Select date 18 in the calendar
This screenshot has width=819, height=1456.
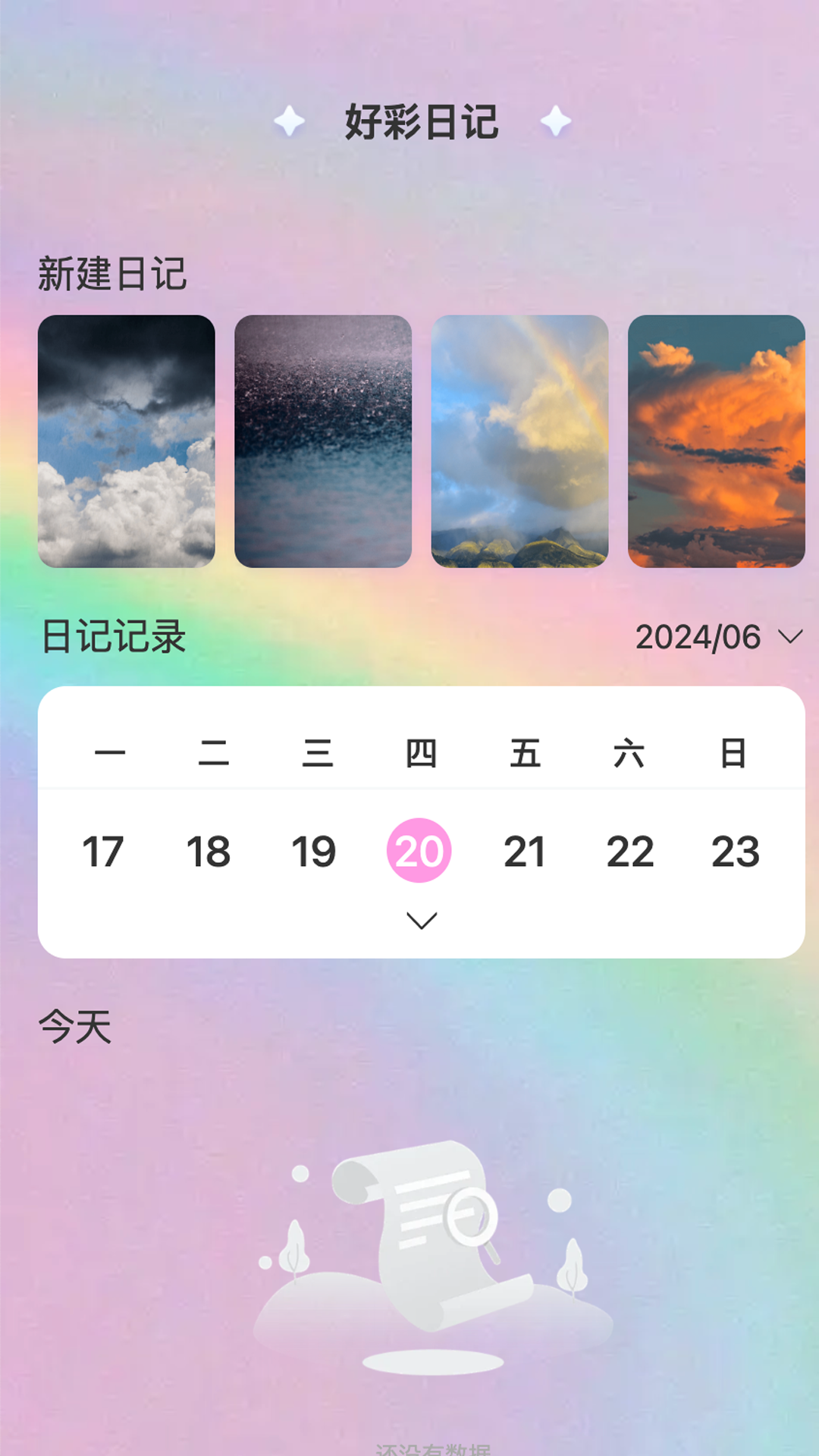click(209, 851)
